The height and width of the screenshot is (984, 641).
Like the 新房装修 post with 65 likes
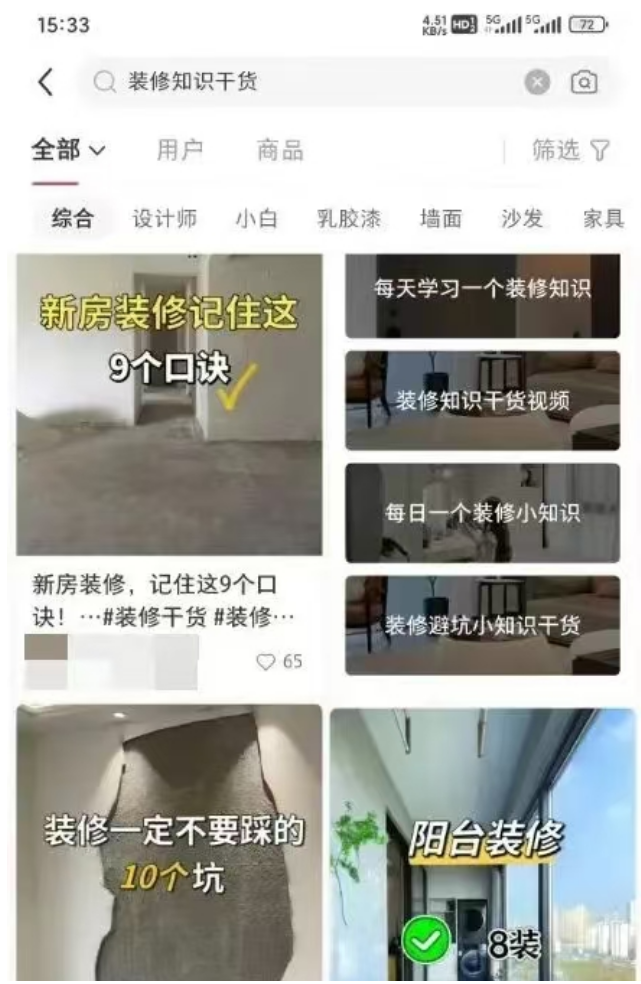(x=267, y=661)
